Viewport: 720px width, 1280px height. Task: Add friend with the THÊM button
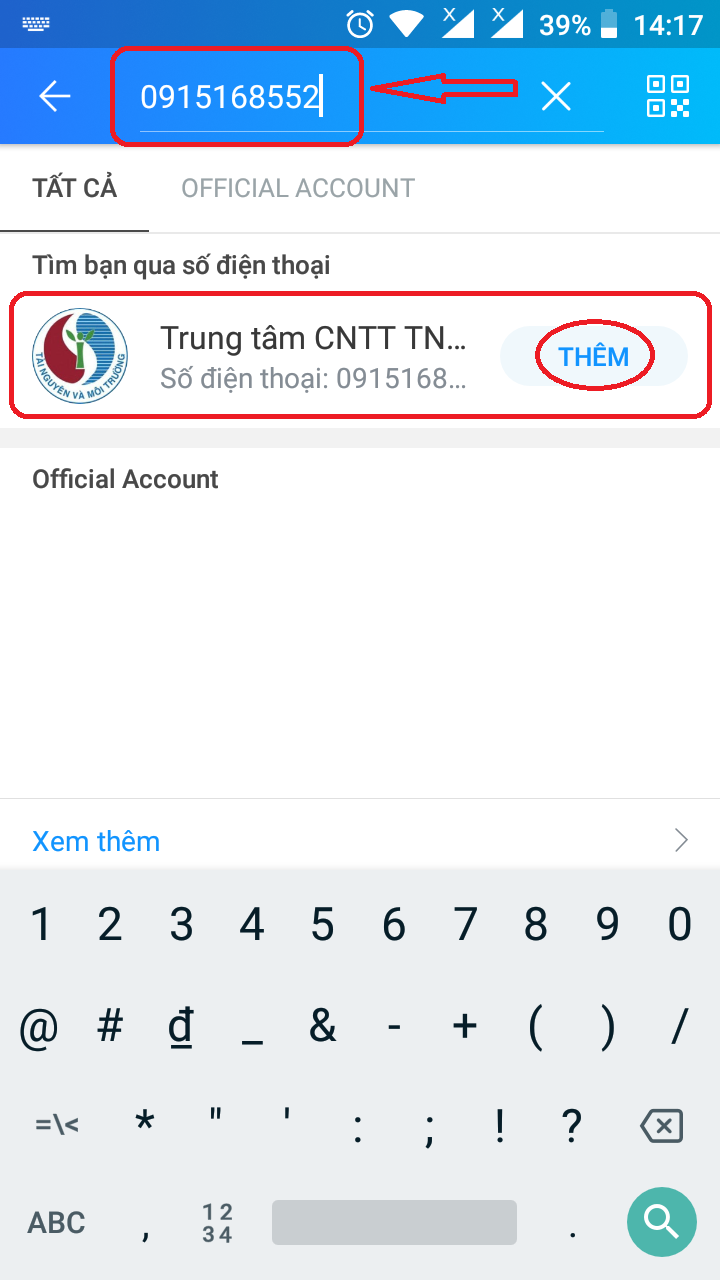click(x=594, y=357)
